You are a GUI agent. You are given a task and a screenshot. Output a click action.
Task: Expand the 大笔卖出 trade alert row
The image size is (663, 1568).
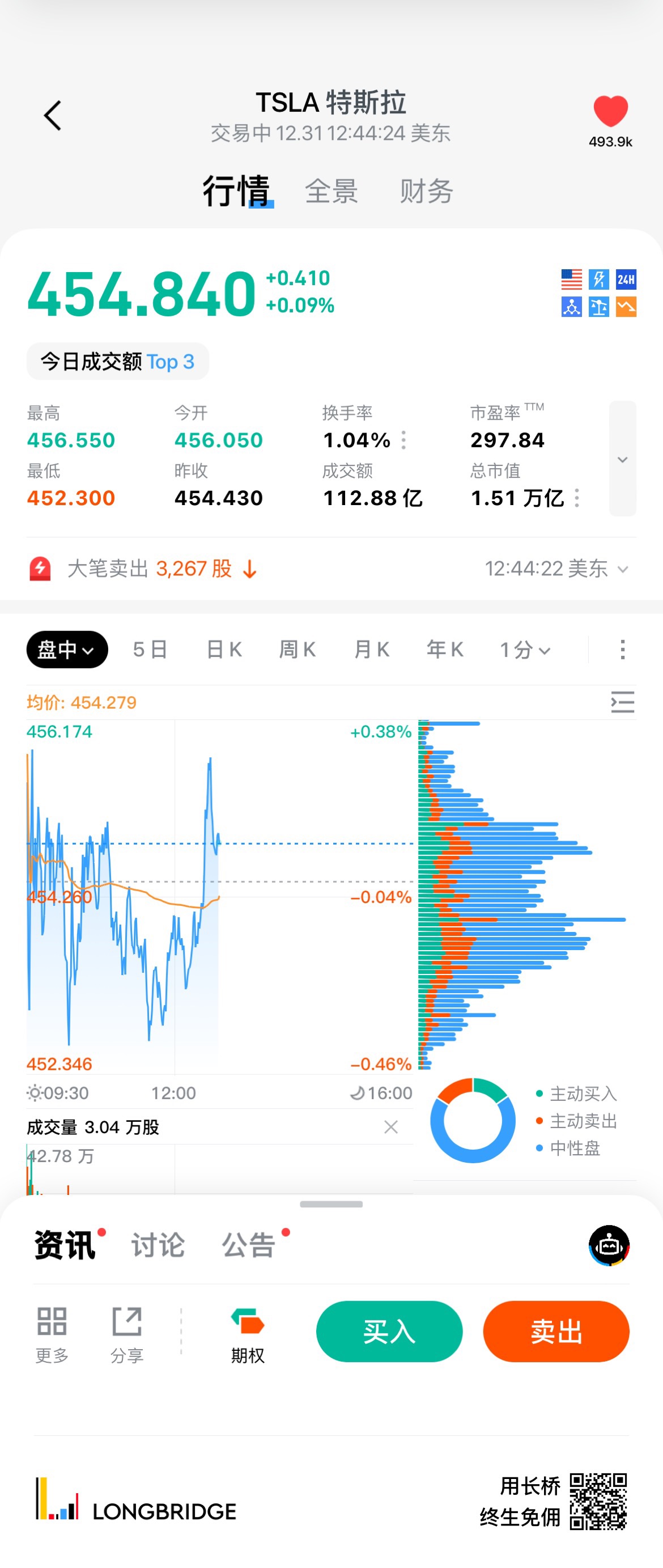click(622, 569)
